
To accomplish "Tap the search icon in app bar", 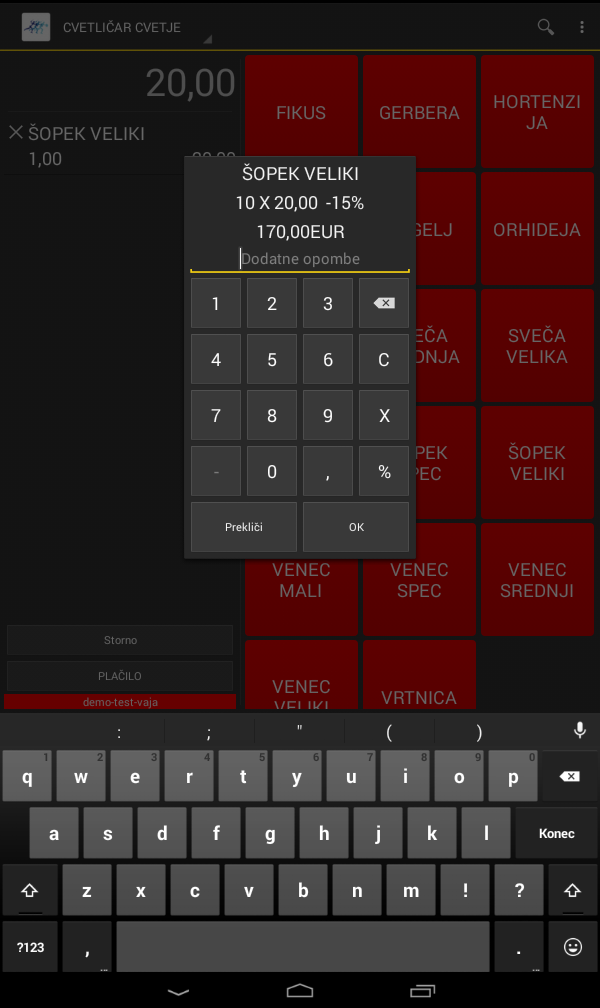I will pyautogui.click(x=545, y=27).
